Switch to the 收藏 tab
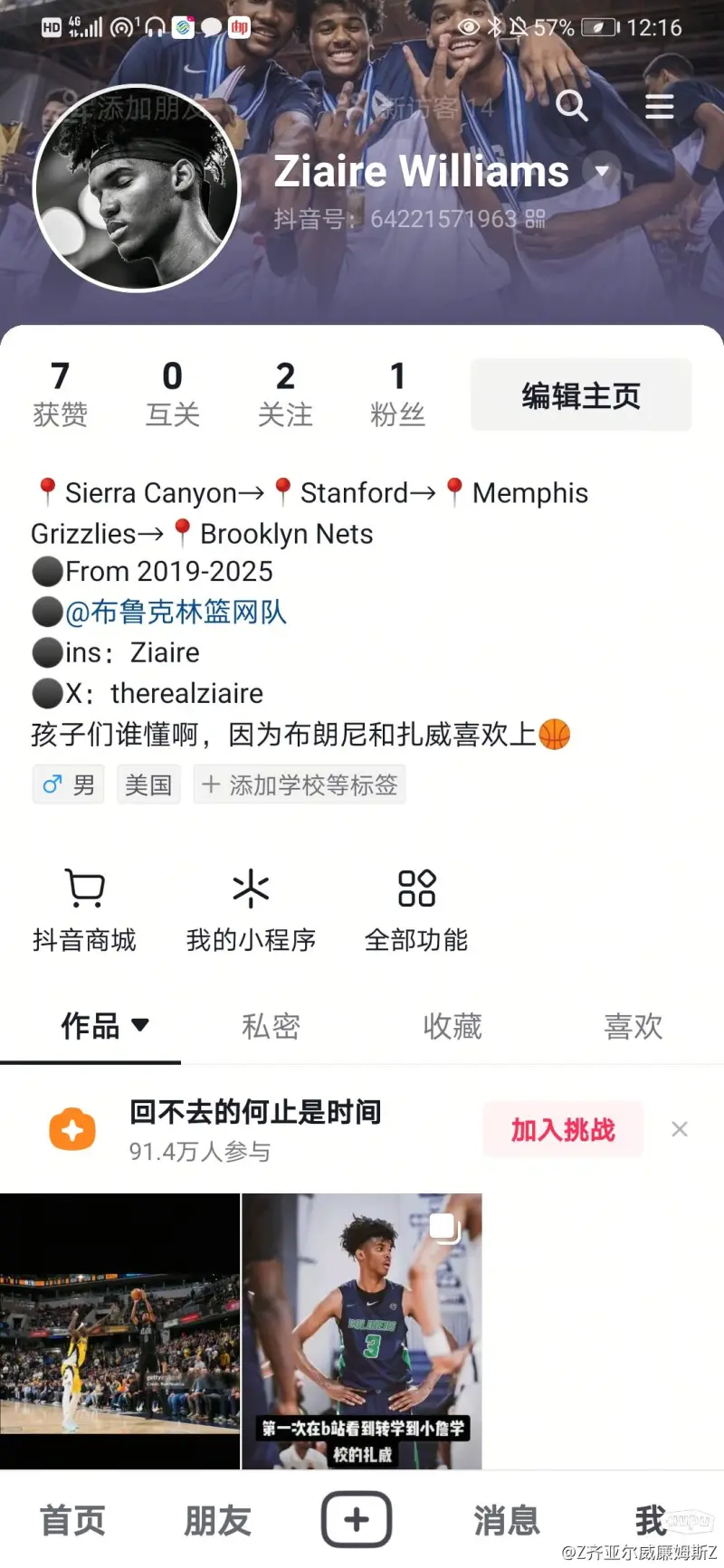 click(452, 1026)
